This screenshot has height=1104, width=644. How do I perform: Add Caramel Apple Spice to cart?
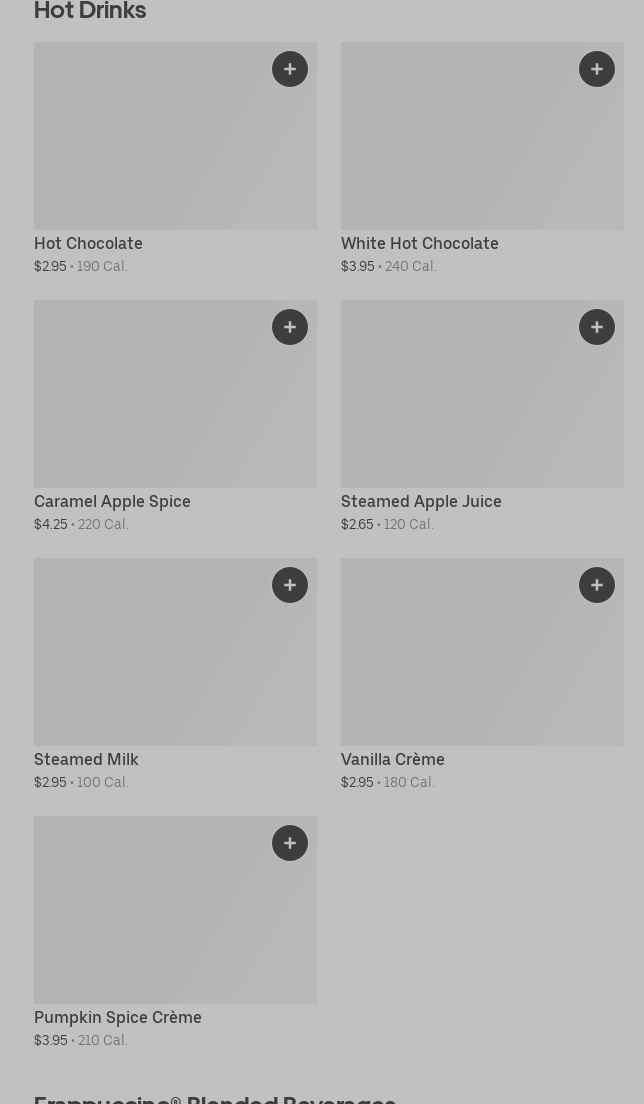(x=290, y=327)
